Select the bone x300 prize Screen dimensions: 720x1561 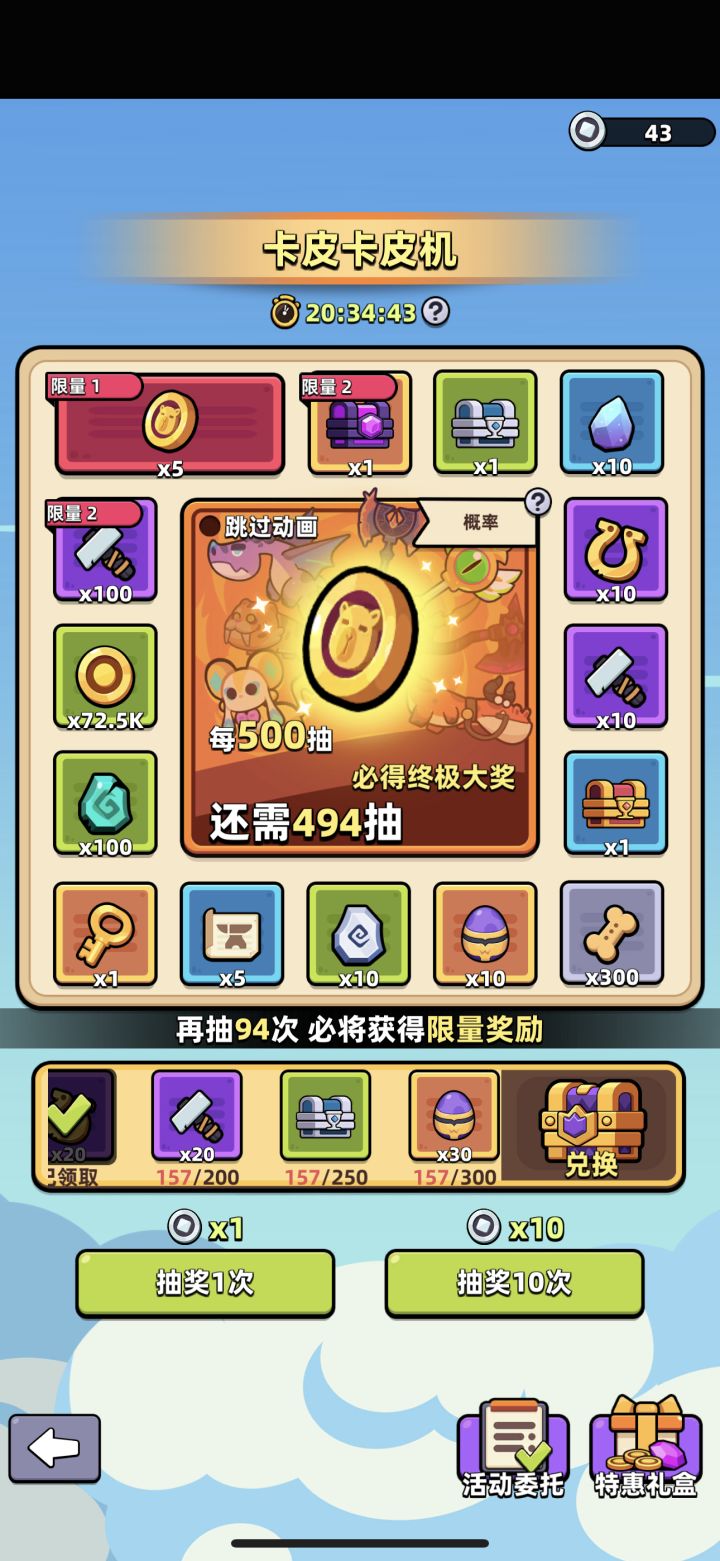(614, 934)
